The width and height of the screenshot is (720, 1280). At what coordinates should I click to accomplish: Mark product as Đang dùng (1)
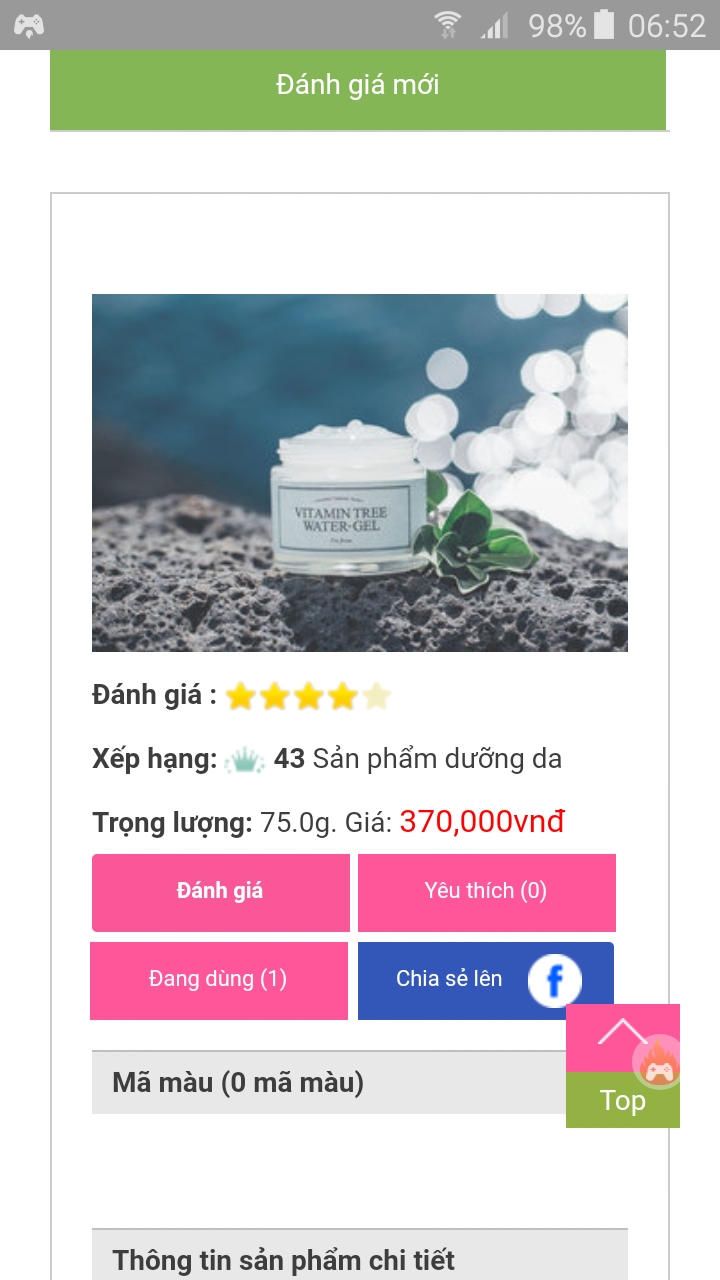(x=218, y=980)
